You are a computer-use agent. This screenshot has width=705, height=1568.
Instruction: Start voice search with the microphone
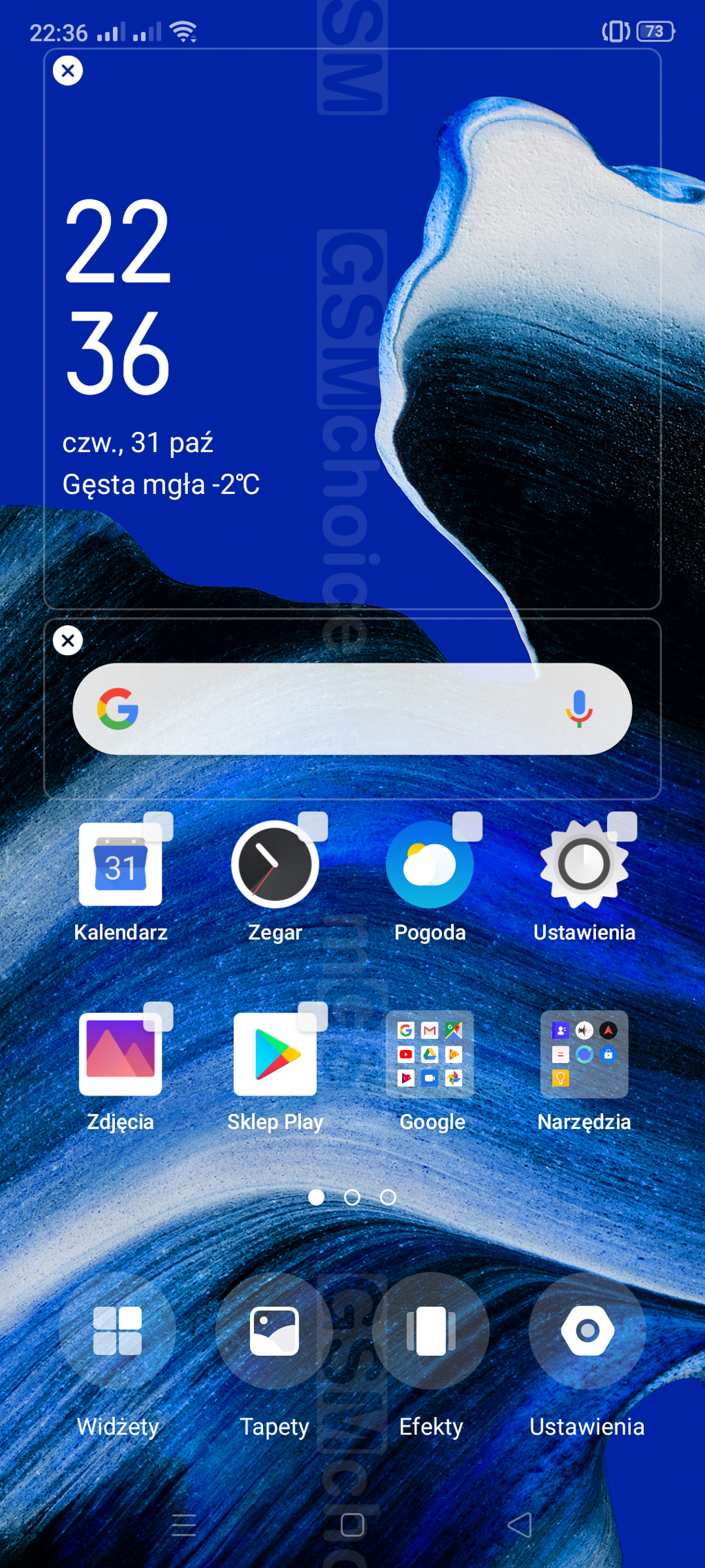tap(579, 709)
